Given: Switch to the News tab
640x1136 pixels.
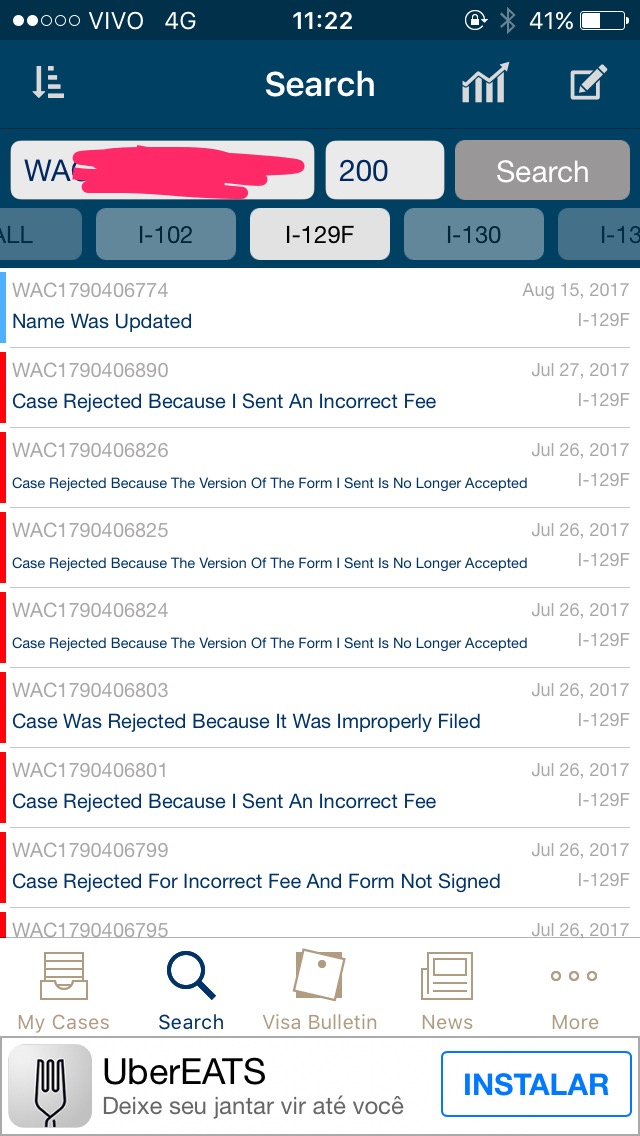Looking at the screenshot, I should pyautogui.click(x=447, y=990).
